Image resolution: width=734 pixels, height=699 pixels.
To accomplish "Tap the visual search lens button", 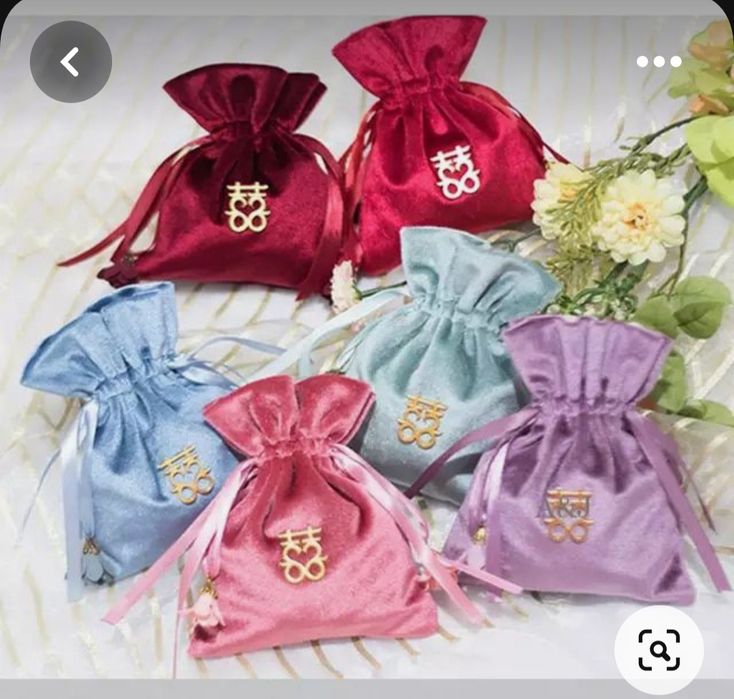I will [x=658, y=649].
